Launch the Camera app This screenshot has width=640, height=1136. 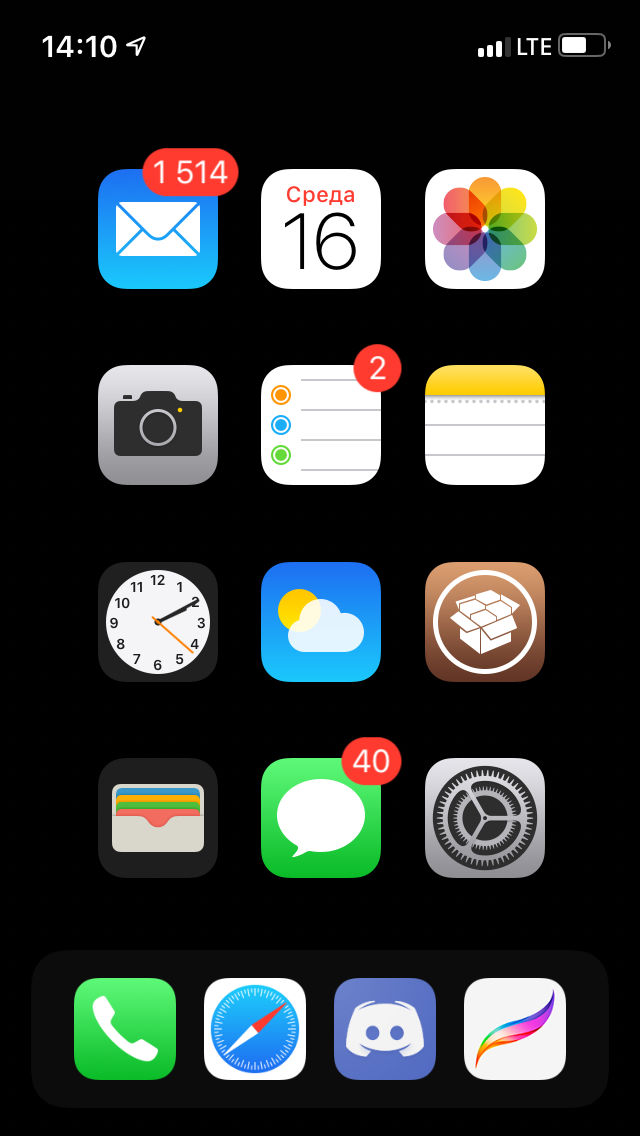point(158,425)
